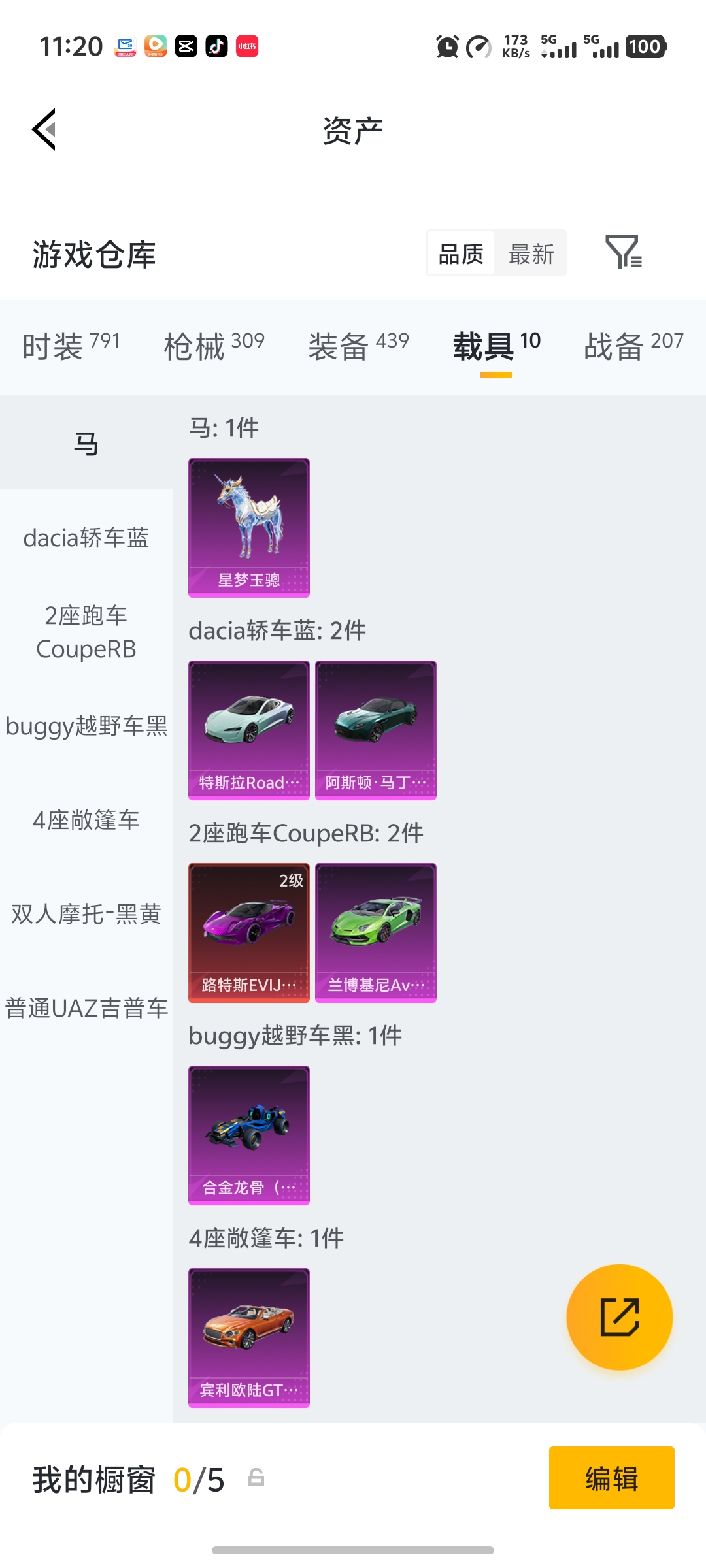The width and height of the screenshot is (706, 1568).
Task: Open the share showcase floating button
Action: coord(620,1317)
